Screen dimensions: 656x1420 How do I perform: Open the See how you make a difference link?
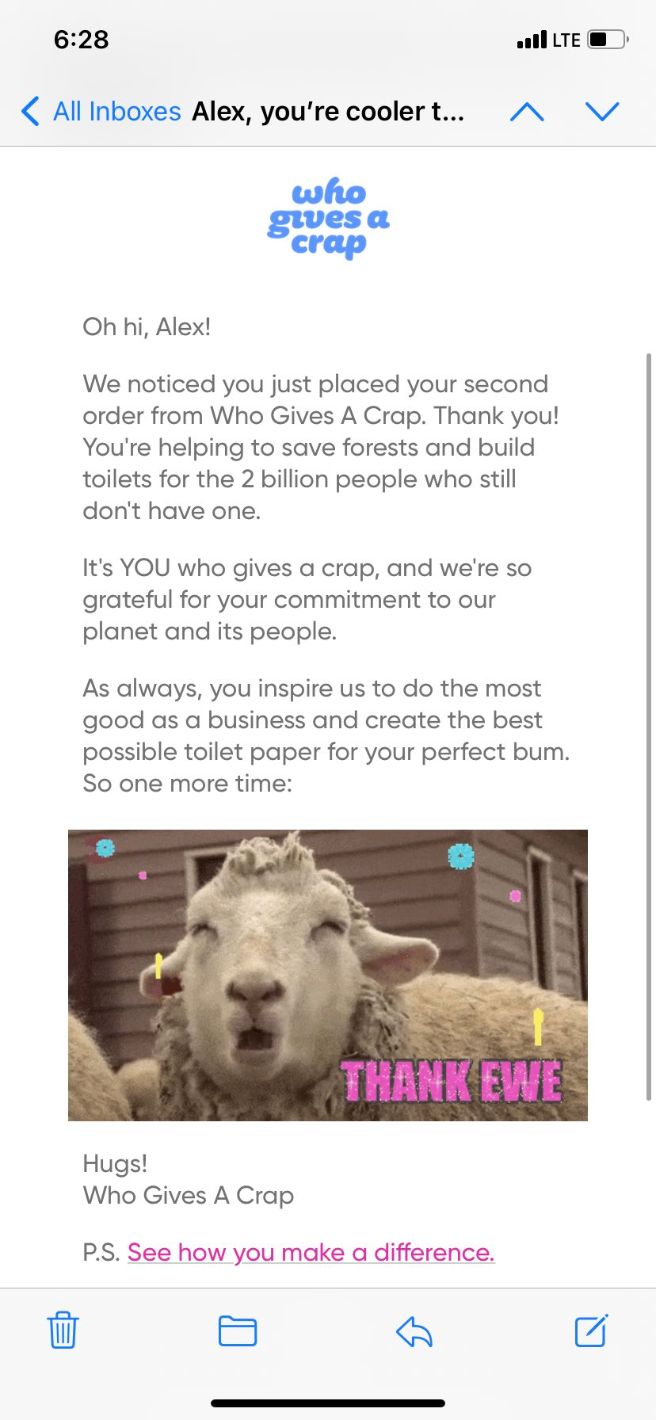[x=311, y=1252]
